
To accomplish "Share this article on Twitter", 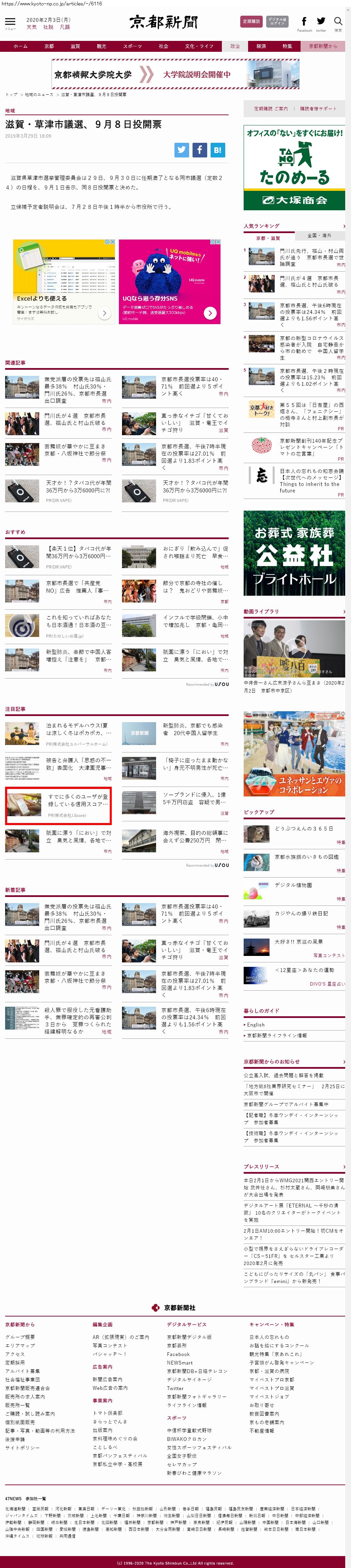I will (x=181, y=150).
